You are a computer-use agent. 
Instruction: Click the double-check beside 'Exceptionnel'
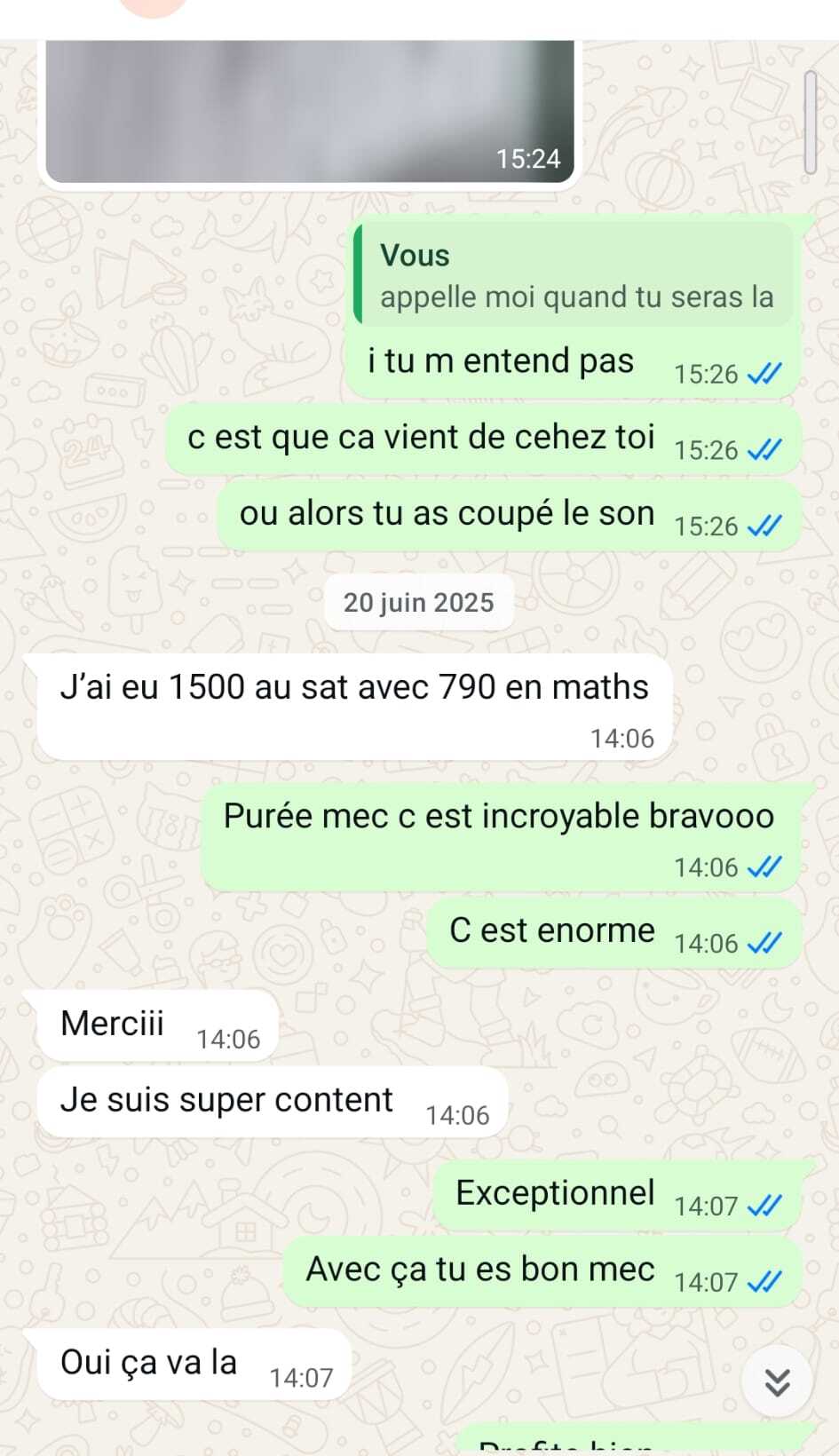(x=765, y=1205)
